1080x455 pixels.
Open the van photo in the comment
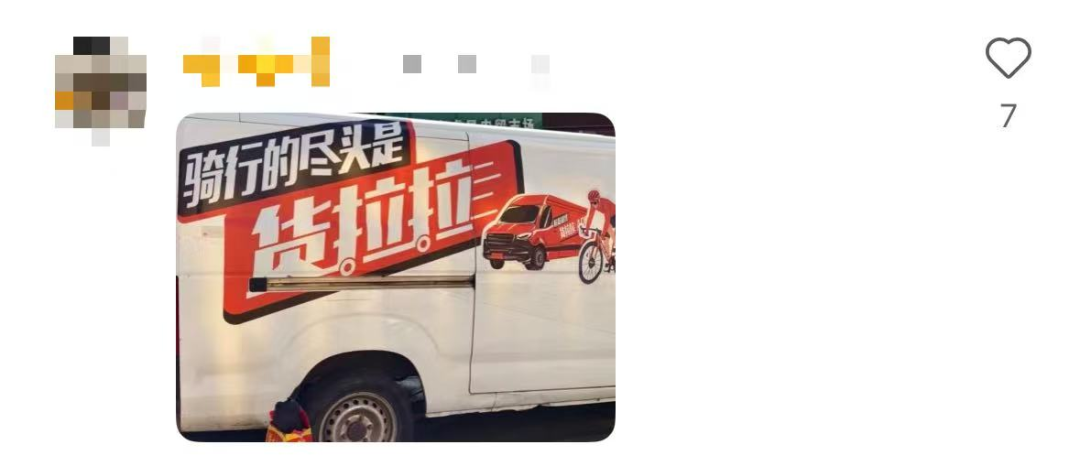[396, 277]
